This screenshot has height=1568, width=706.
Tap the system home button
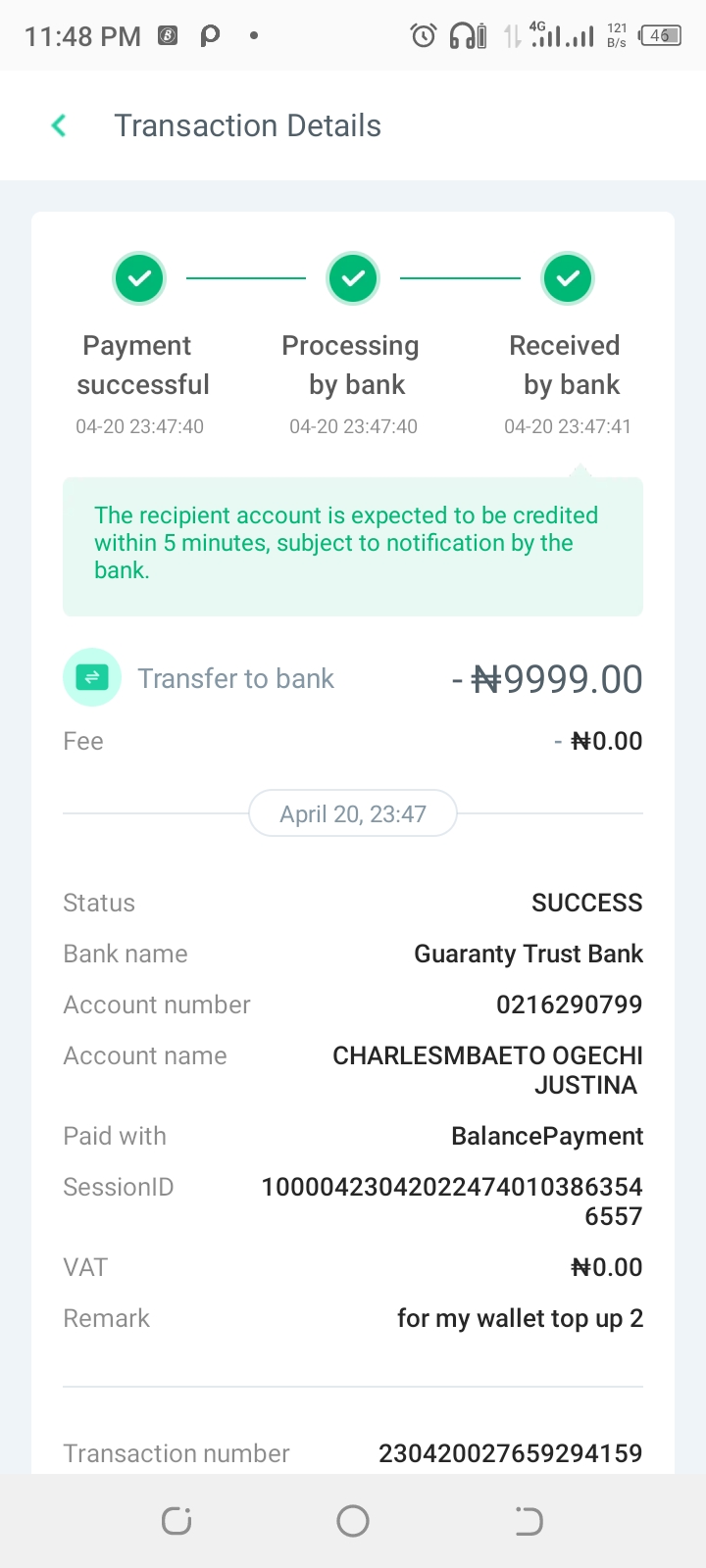[353, 1521]
